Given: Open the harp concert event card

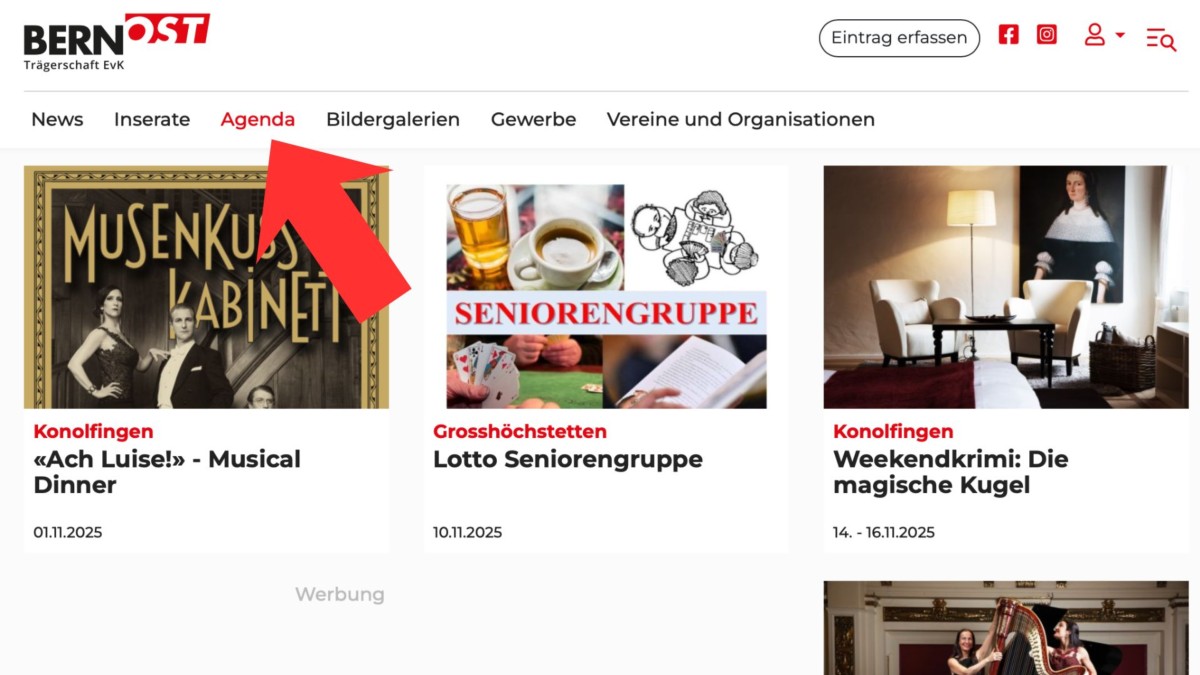Looking at the screenshot, I should (1005, 628).
